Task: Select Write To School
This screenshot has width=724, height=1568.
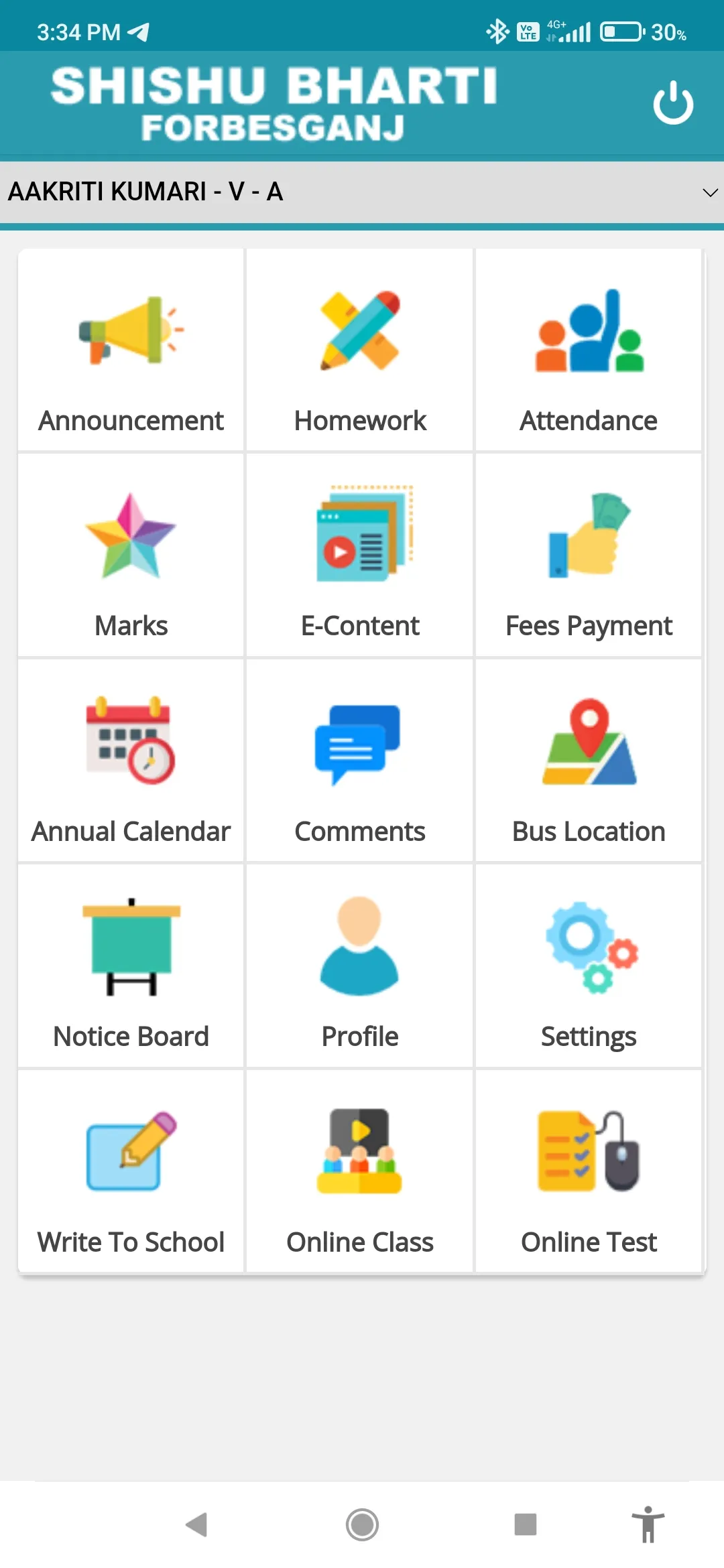Action: coord(131,1171)
